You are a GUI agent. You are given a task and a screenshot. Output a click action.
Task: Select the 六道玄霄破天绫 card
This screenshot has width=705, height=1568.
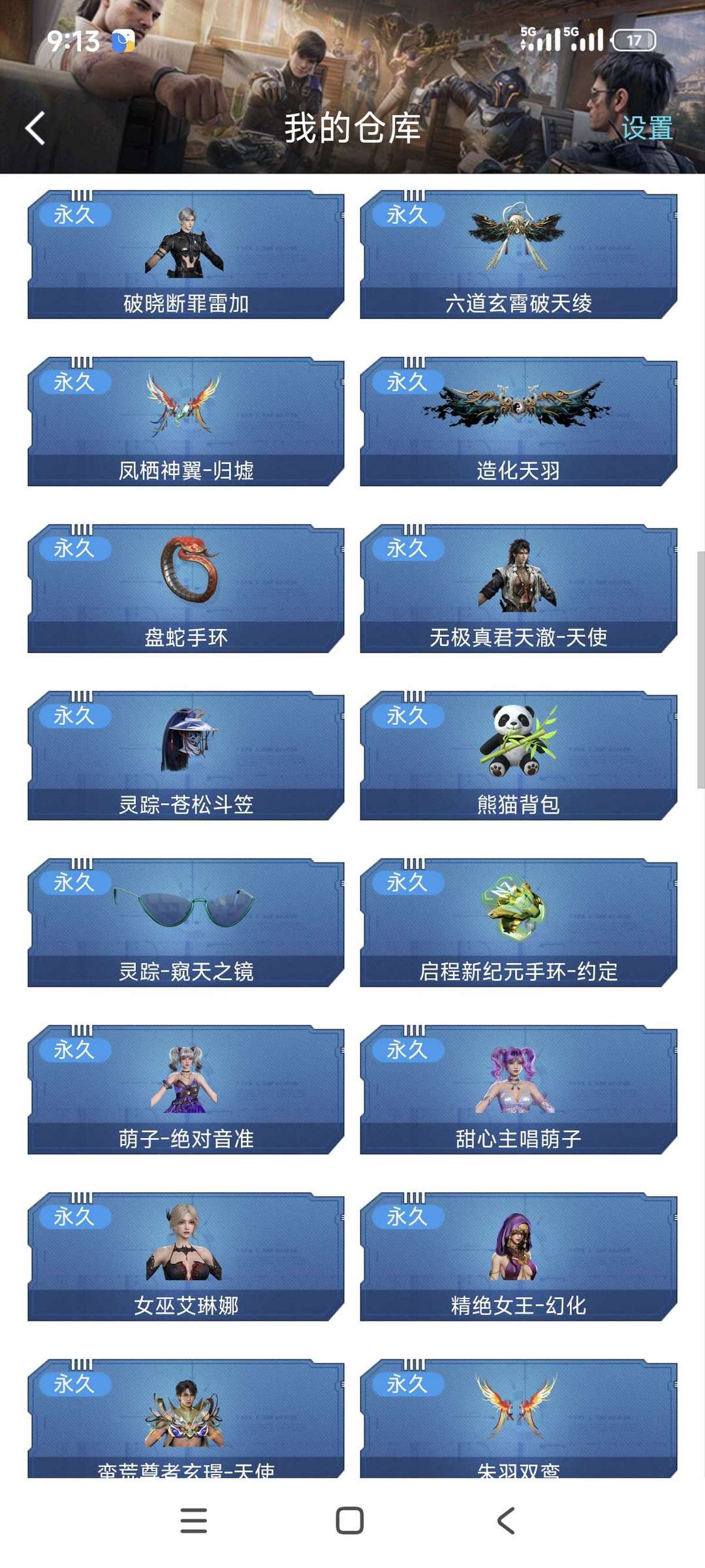pos(518,254)
